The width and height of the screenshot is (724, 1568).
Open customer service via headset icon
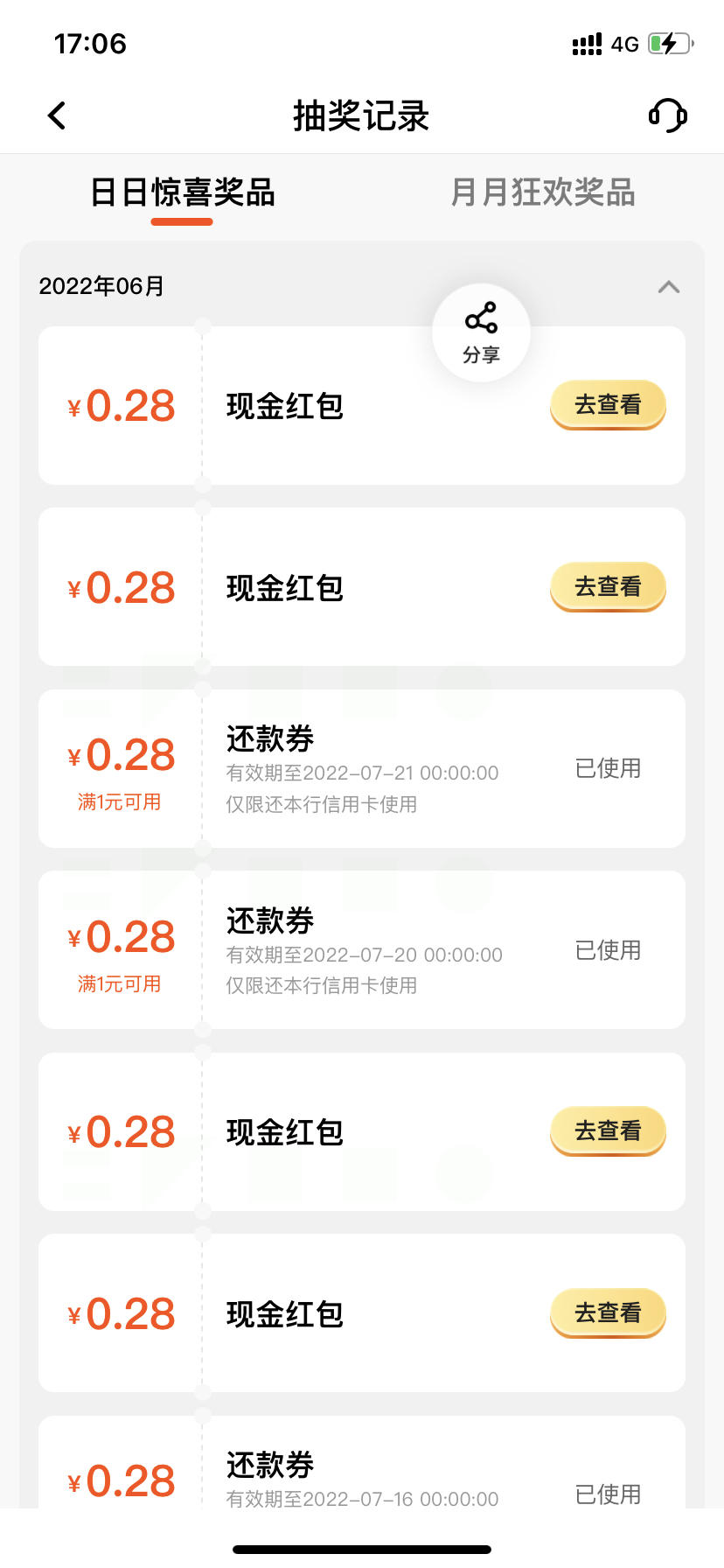[x=667, y=115]
